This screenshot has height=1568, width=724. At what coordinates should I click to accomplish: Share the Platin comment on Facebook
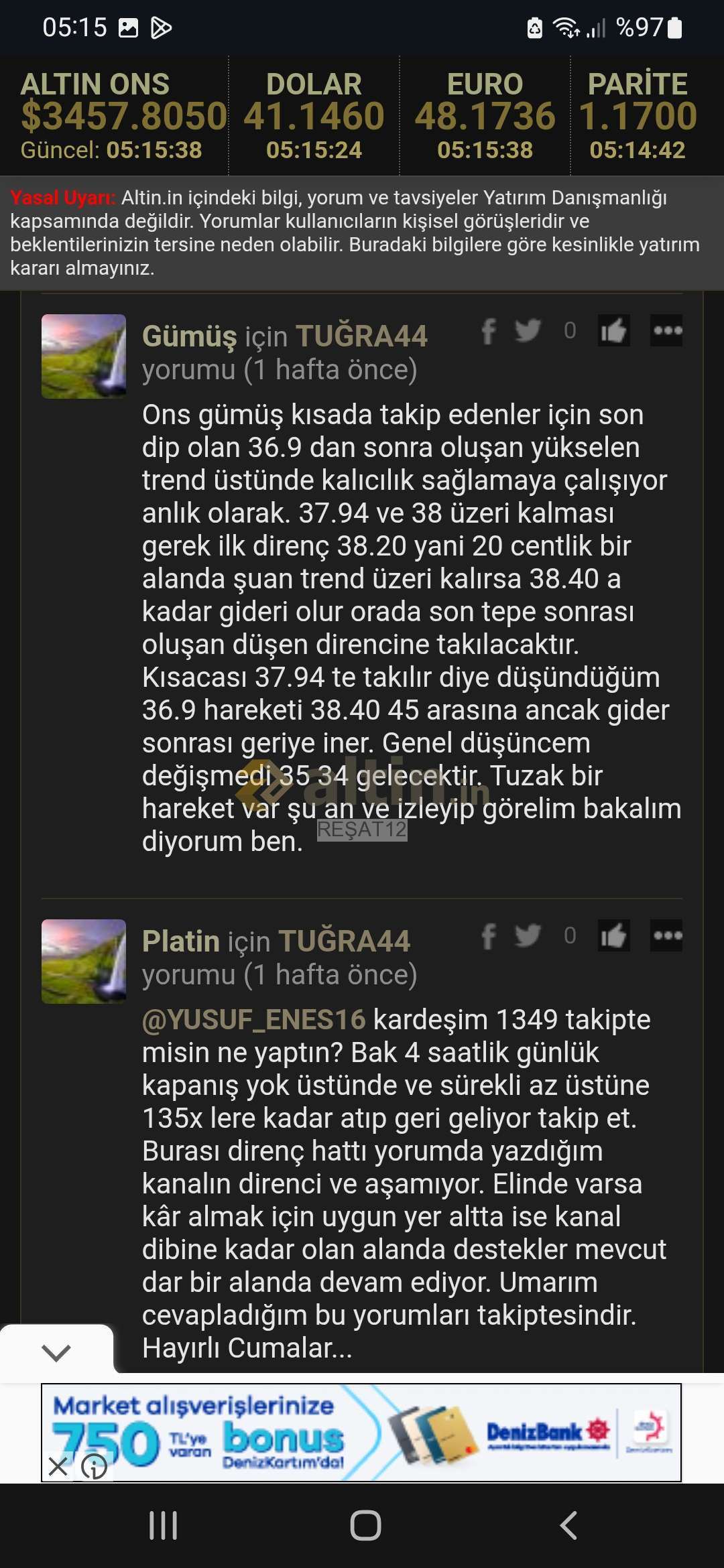489,936
